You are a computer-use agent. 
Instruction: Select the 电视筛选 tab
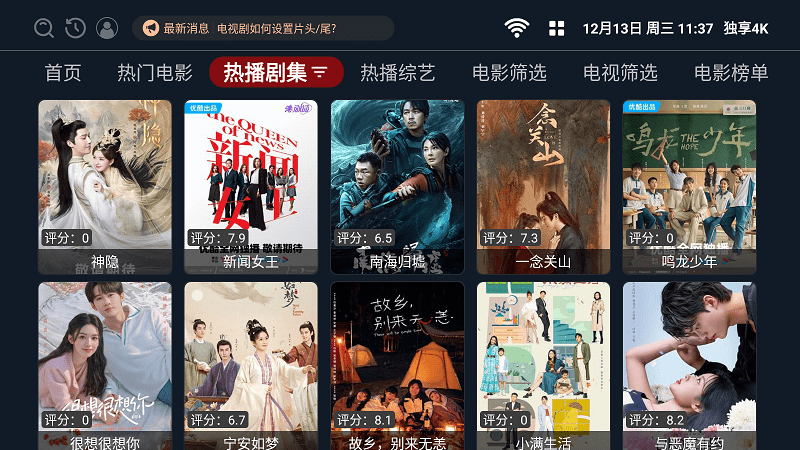coord(621,72)
